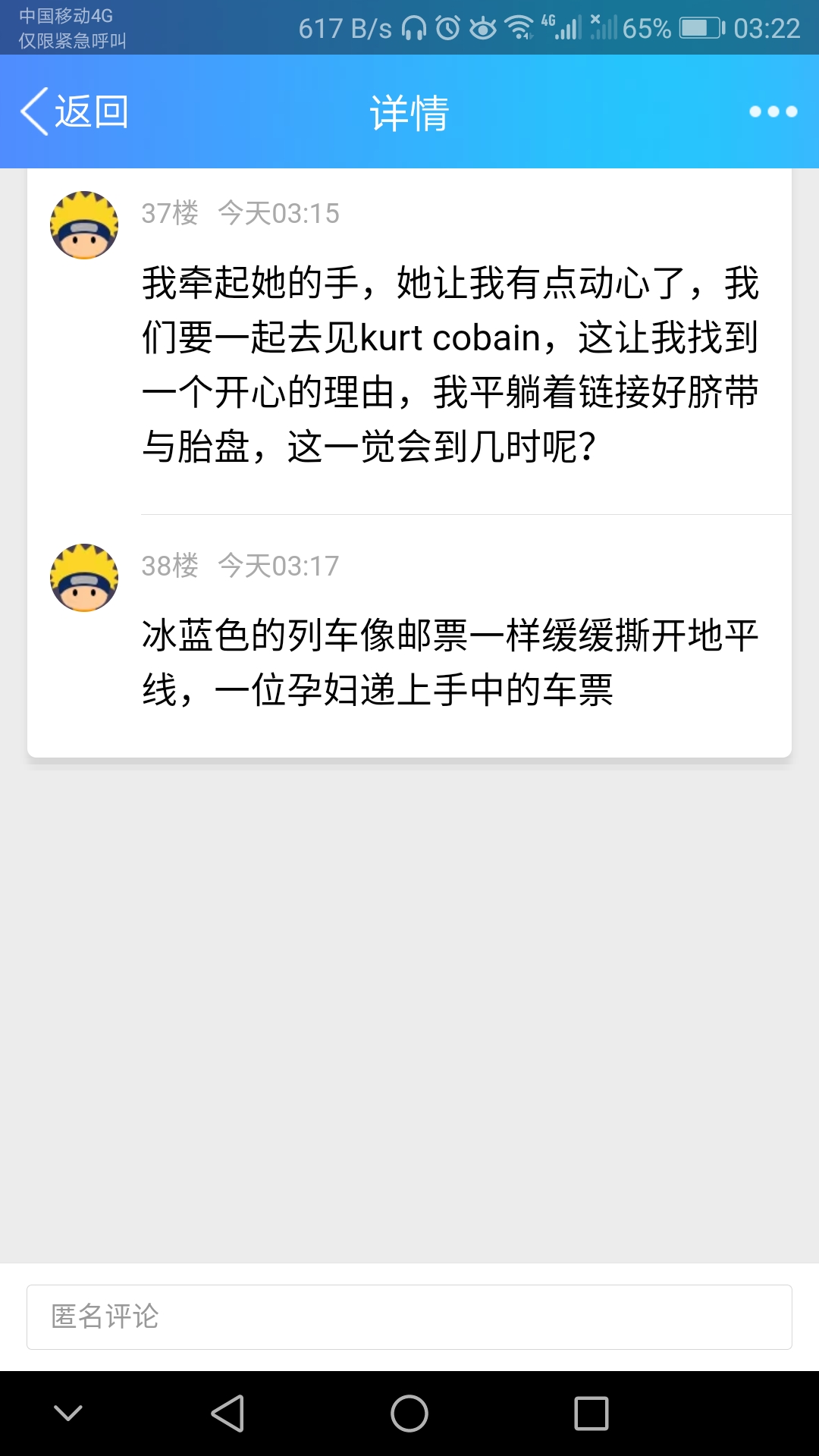819x1456 pixels.
Task: Go to the system home screen
Action: coord(409,1414)
